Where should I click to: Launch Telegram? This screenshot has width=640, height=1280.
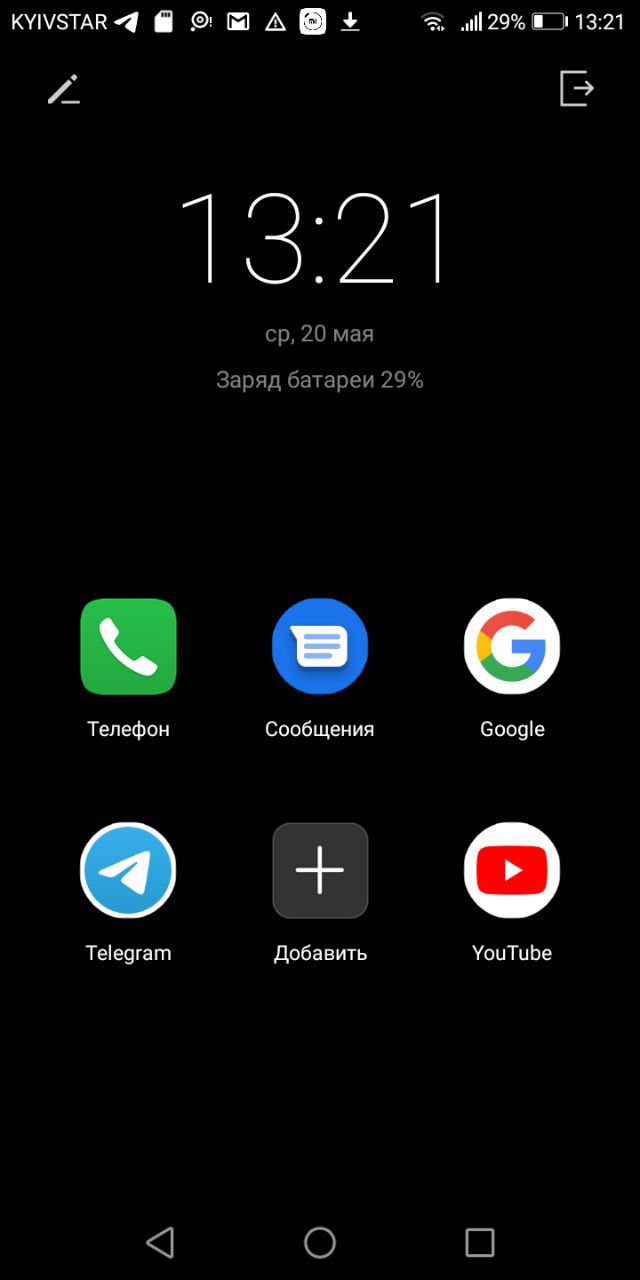(128, 870)
